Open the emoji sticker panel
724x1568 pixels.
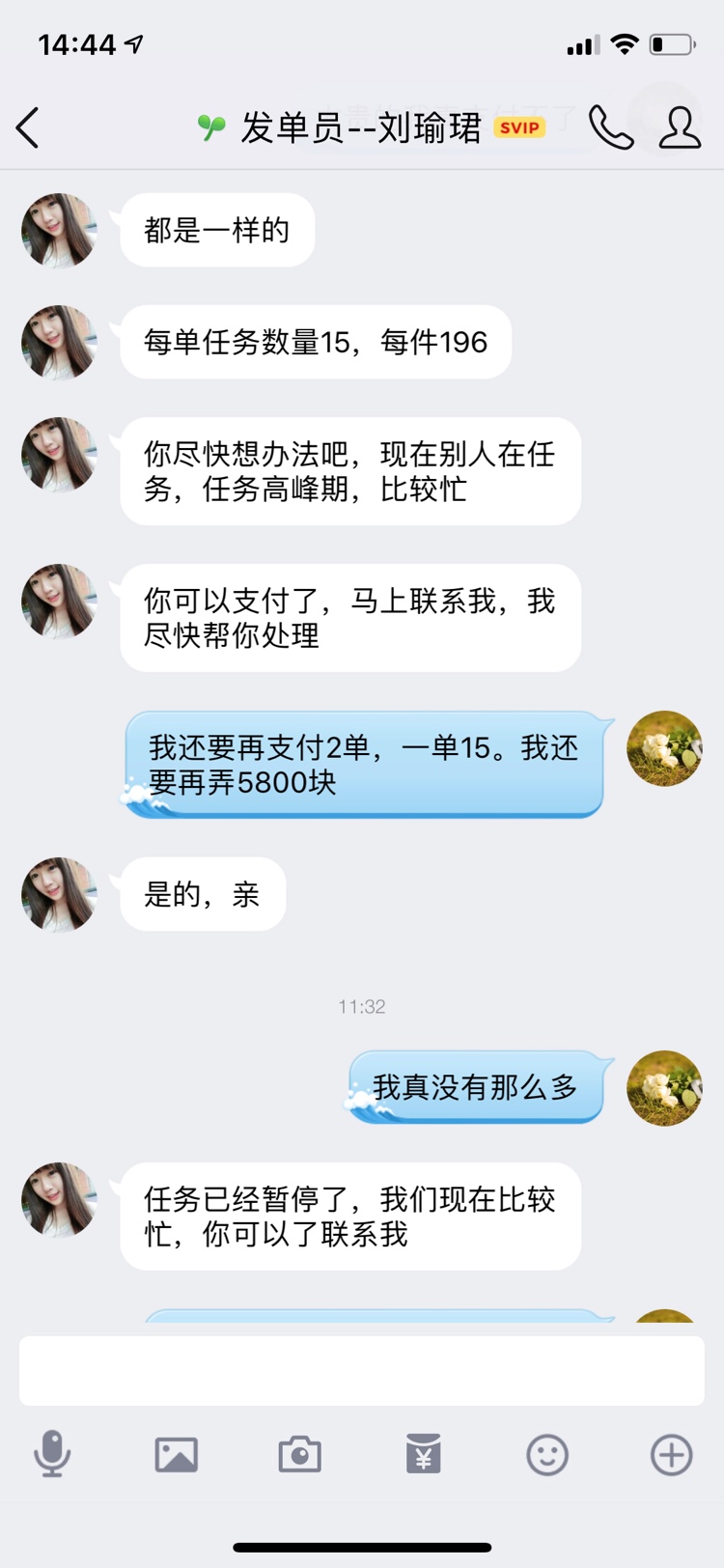click(x=547, y=1454)
